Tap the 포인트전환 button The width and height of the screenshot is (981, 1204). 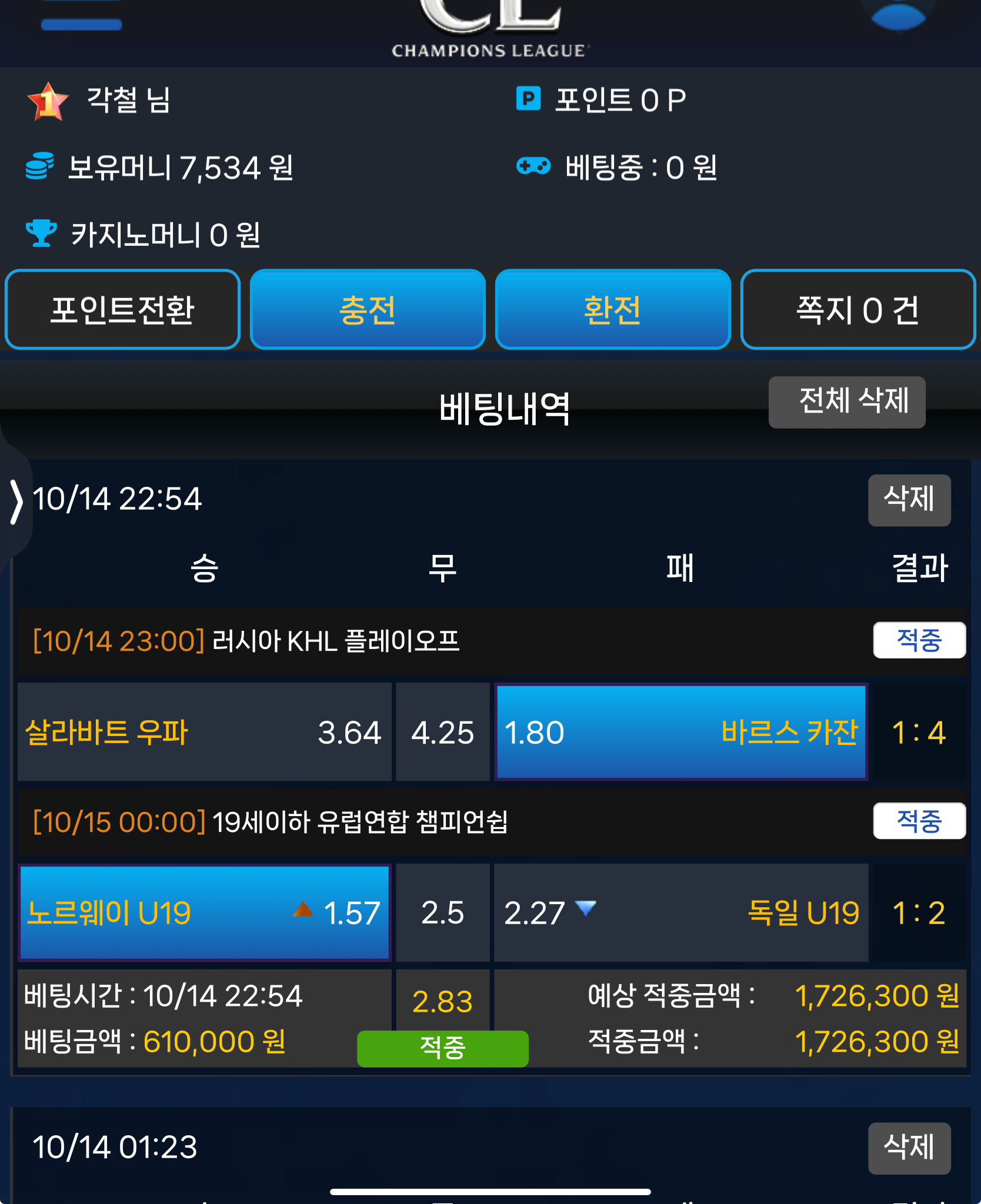[122, 310]
